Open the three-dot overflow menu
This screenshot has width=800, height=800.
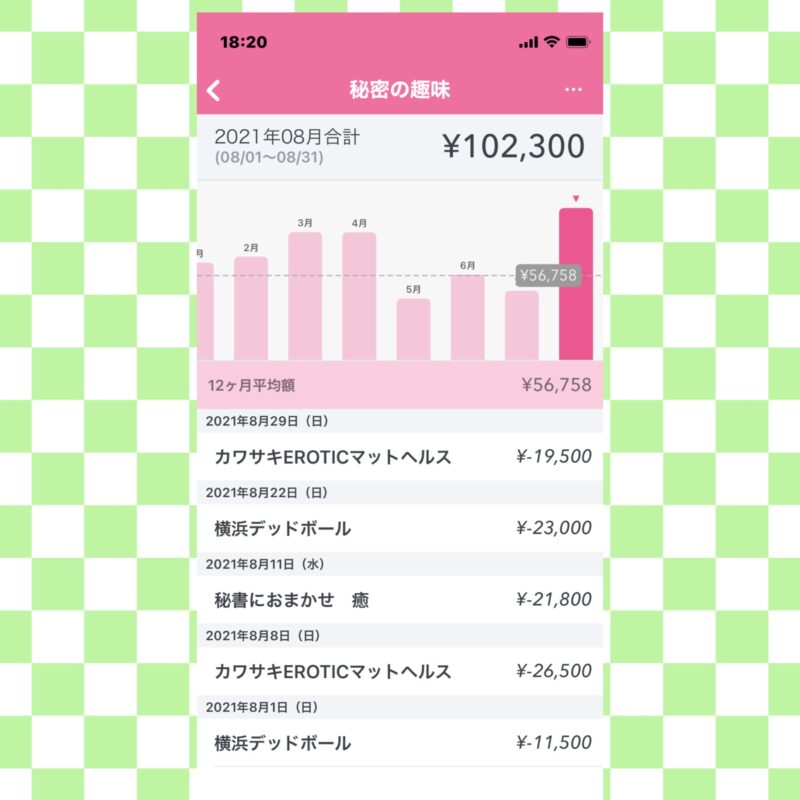pos(573,90)
